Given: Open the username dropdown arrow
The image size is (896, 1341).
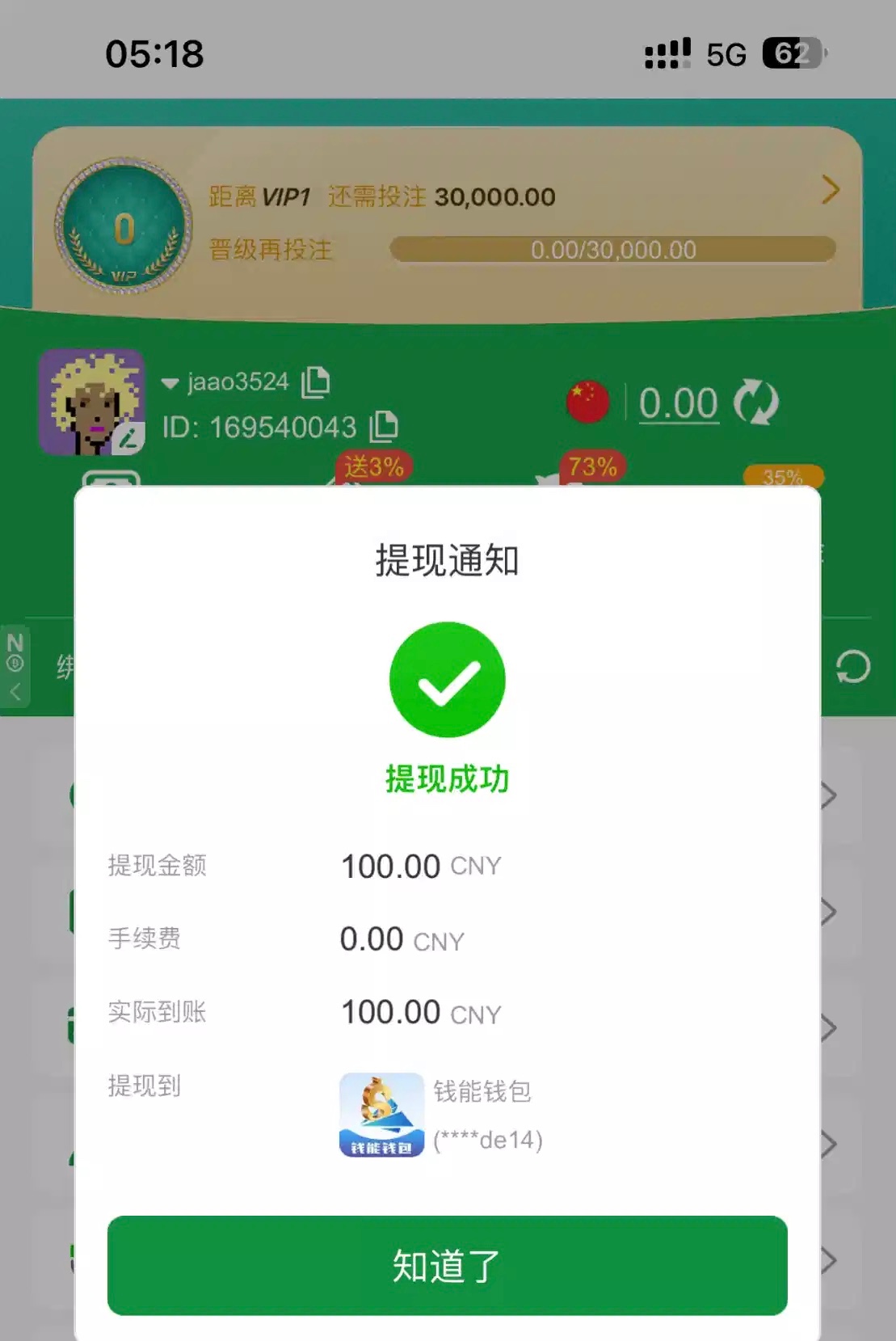Looking at the screenshot, I should (170, 383).
